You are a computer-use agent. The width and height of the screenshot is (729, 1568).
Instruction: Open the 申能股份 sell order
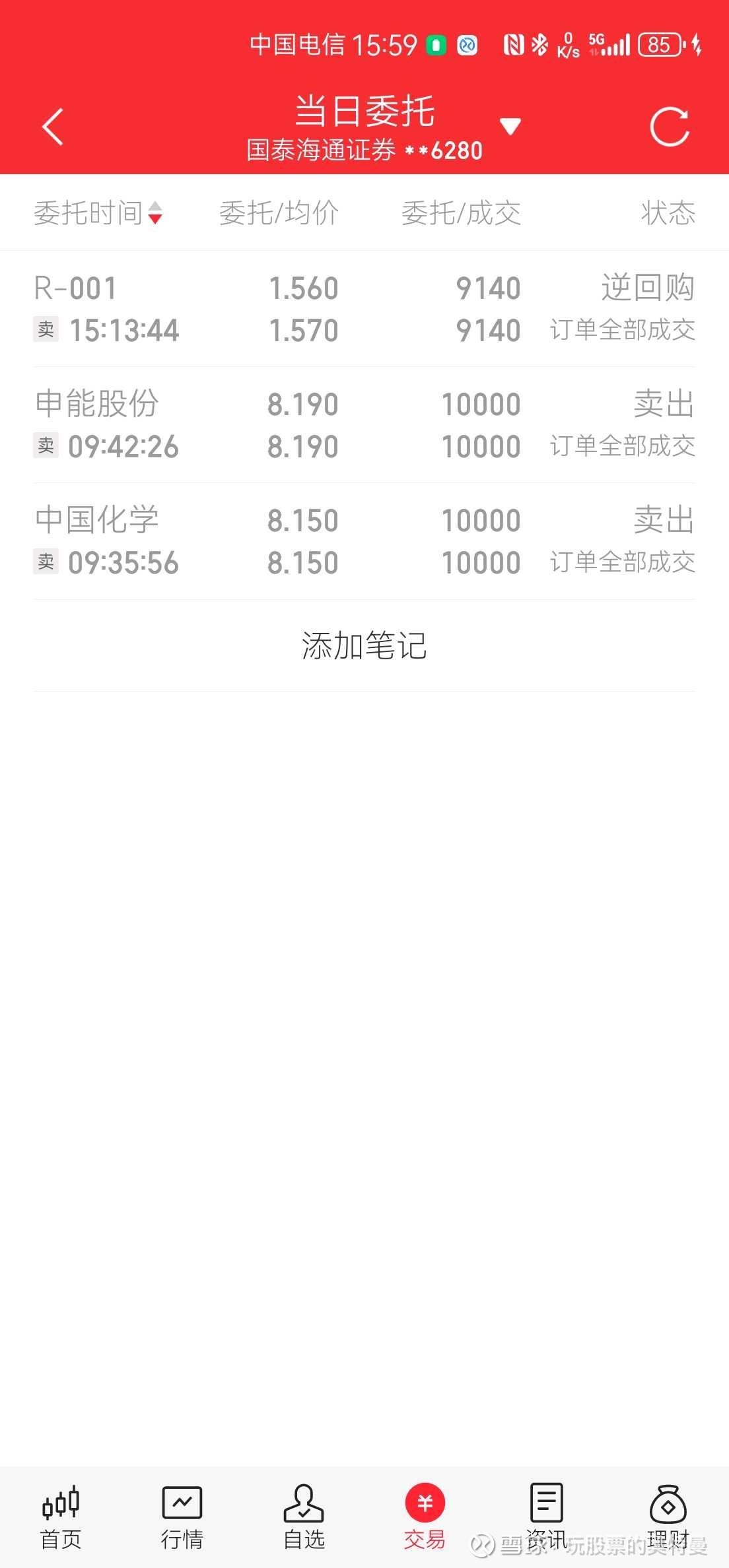click(x=364, y=425)
